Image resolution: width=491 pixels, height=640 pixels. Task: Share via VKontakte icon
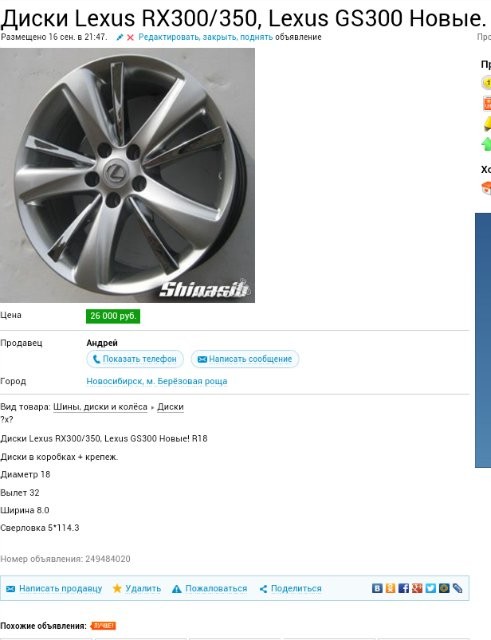(x=377, y=588)
